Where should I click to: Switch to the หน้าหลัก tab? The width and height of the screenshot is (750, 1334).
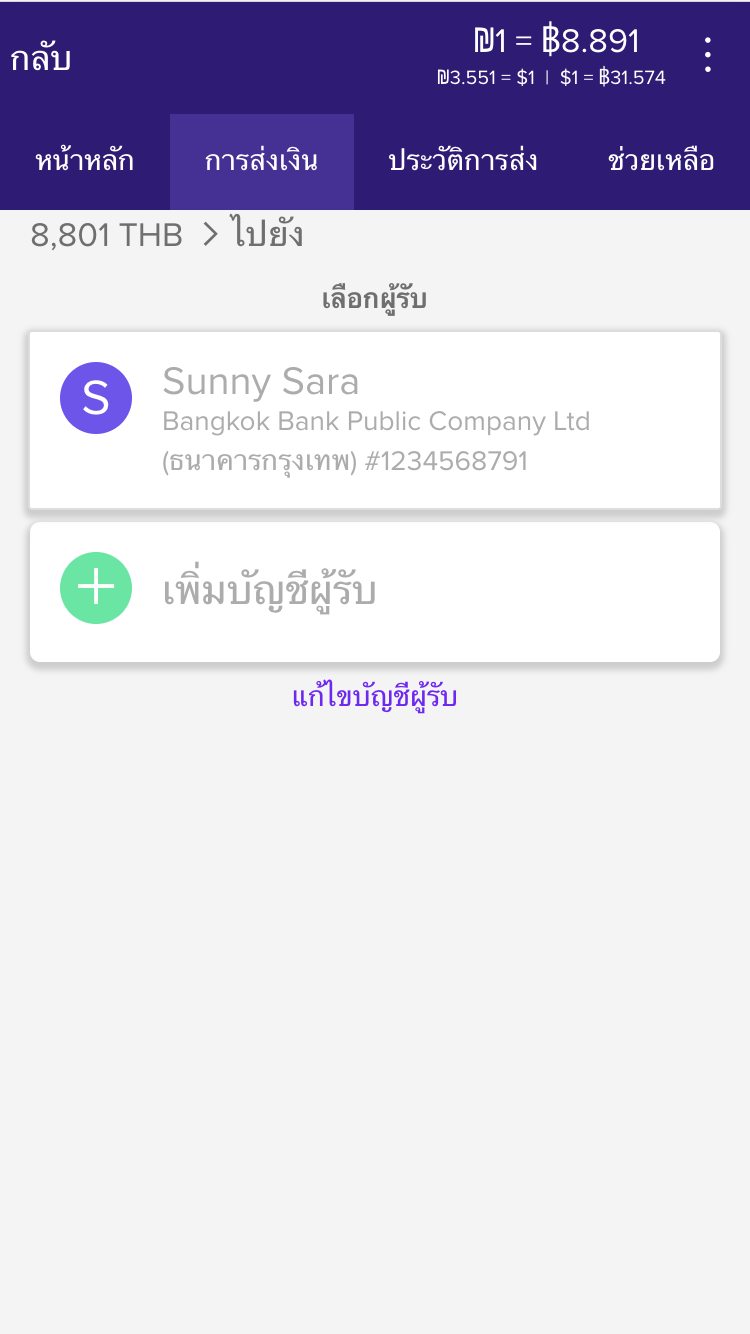tap(85, 162)
